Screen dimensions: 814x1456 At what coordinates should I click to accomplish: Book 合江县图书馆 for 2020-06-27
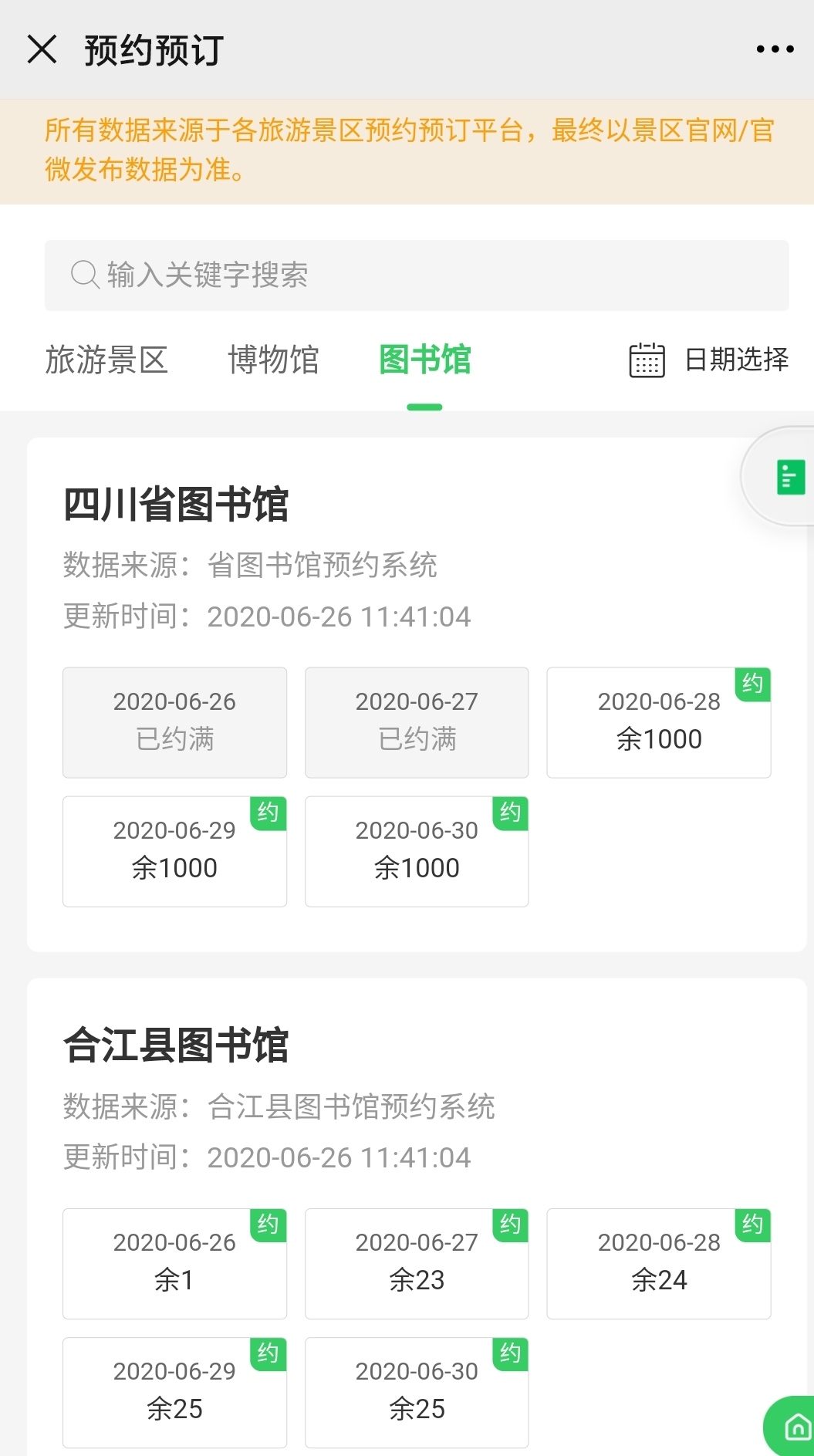417,1263
